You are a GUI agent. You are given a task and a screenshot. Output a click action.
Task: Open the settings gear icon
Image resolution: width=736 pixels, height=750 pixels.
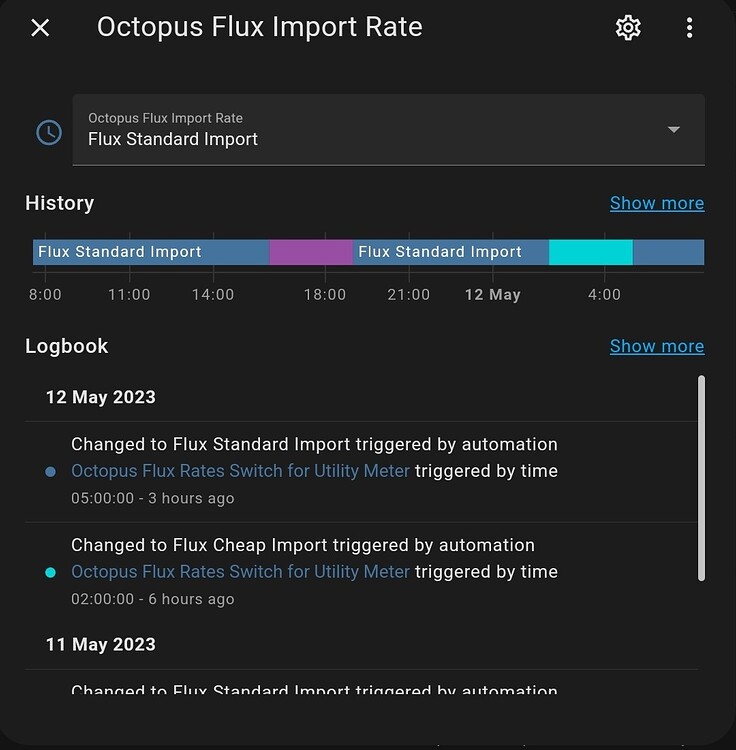628,27
